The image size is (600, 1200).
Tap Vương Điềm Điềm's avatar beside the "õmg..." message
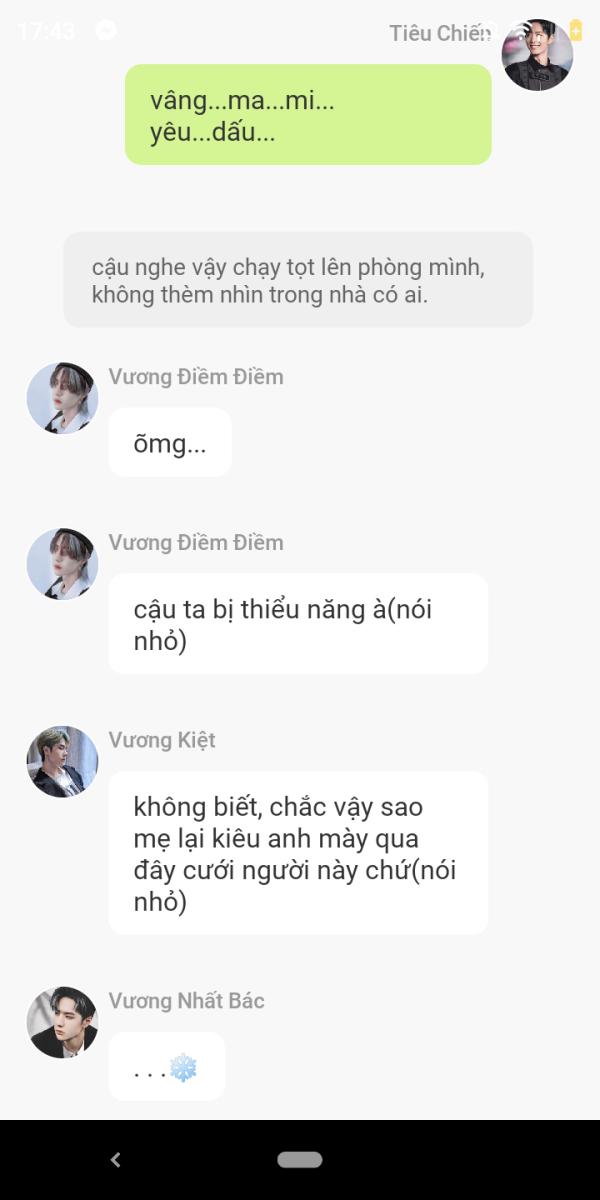pyautogui.click(x=62, y=398)
